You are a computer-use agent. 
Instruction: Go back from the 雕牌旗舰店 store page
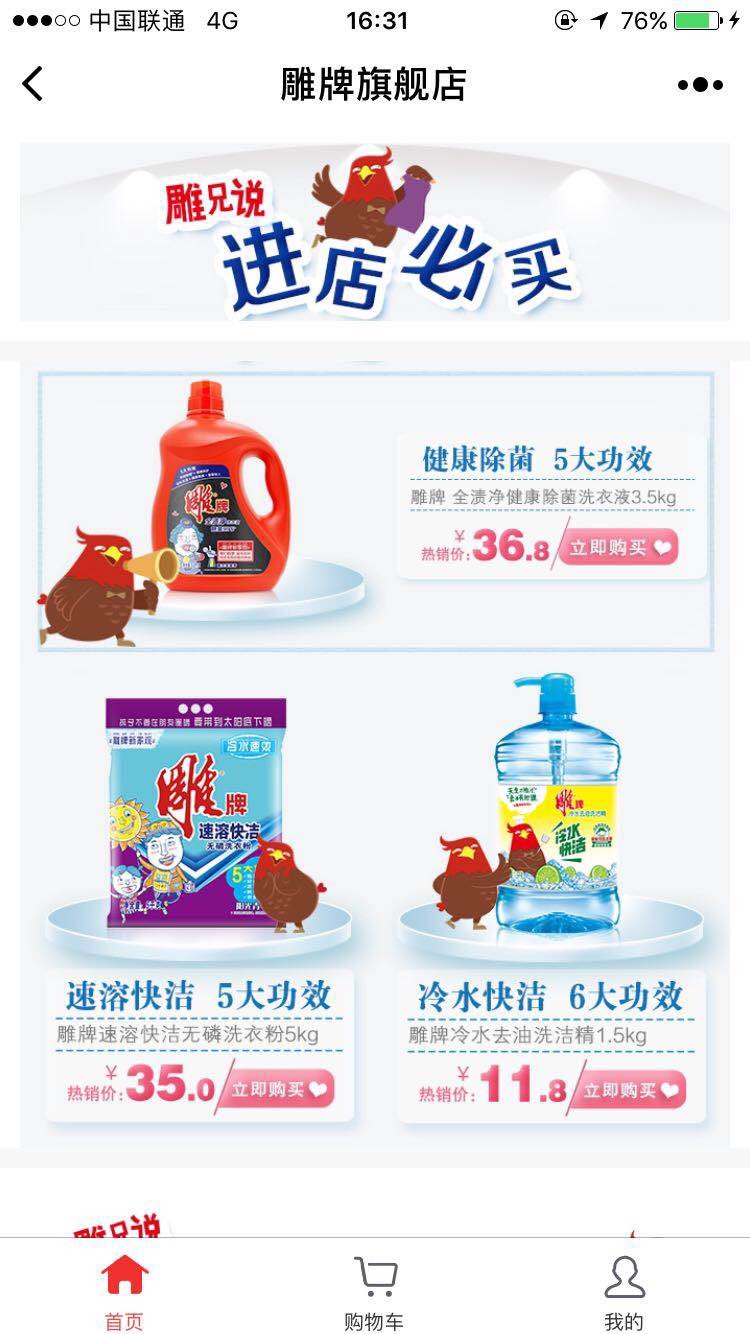pyautogui.click(x=33, y=85)
